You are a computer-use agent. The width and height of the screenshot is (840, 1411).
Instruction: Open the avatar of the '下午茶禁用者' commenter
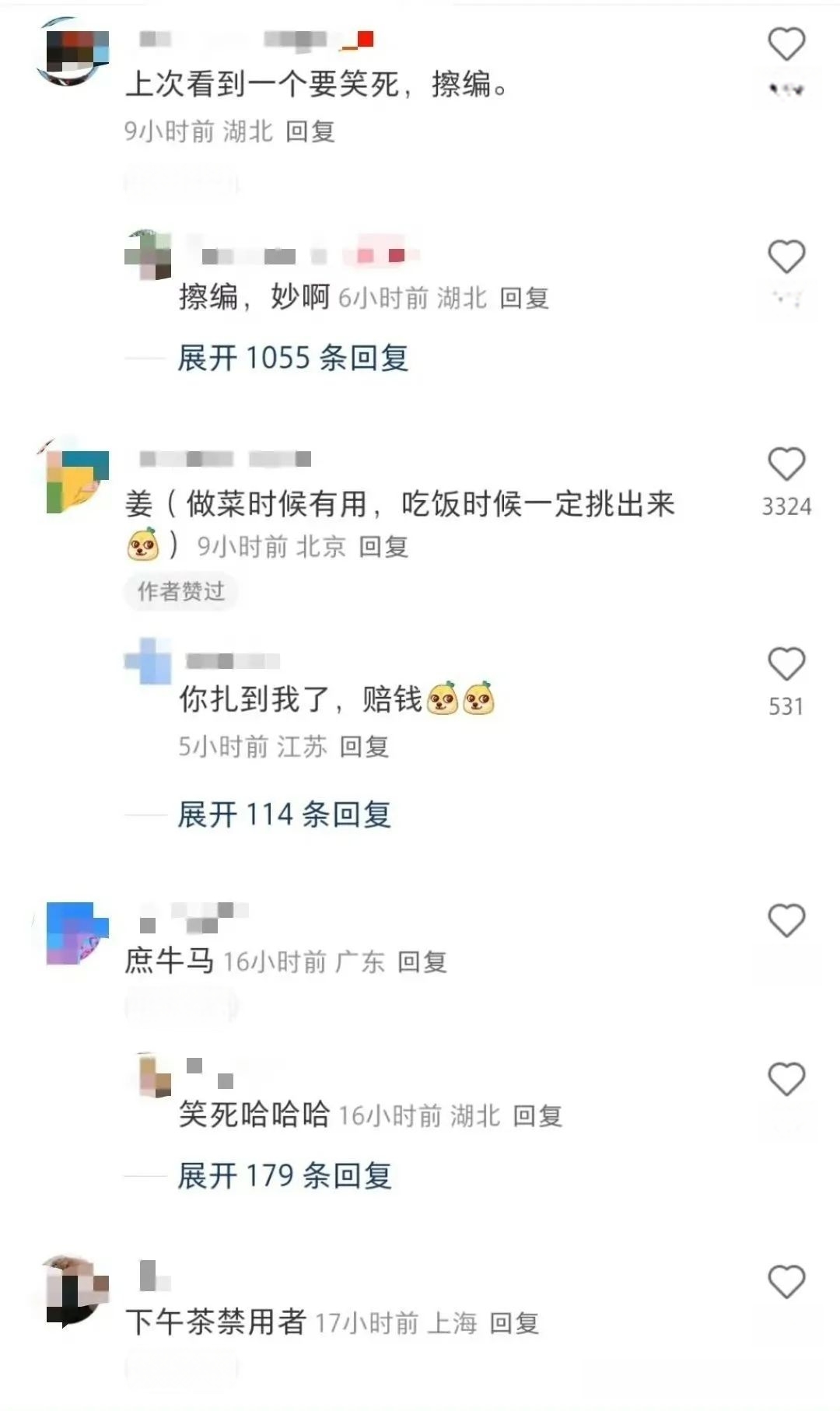[75, 1289]
